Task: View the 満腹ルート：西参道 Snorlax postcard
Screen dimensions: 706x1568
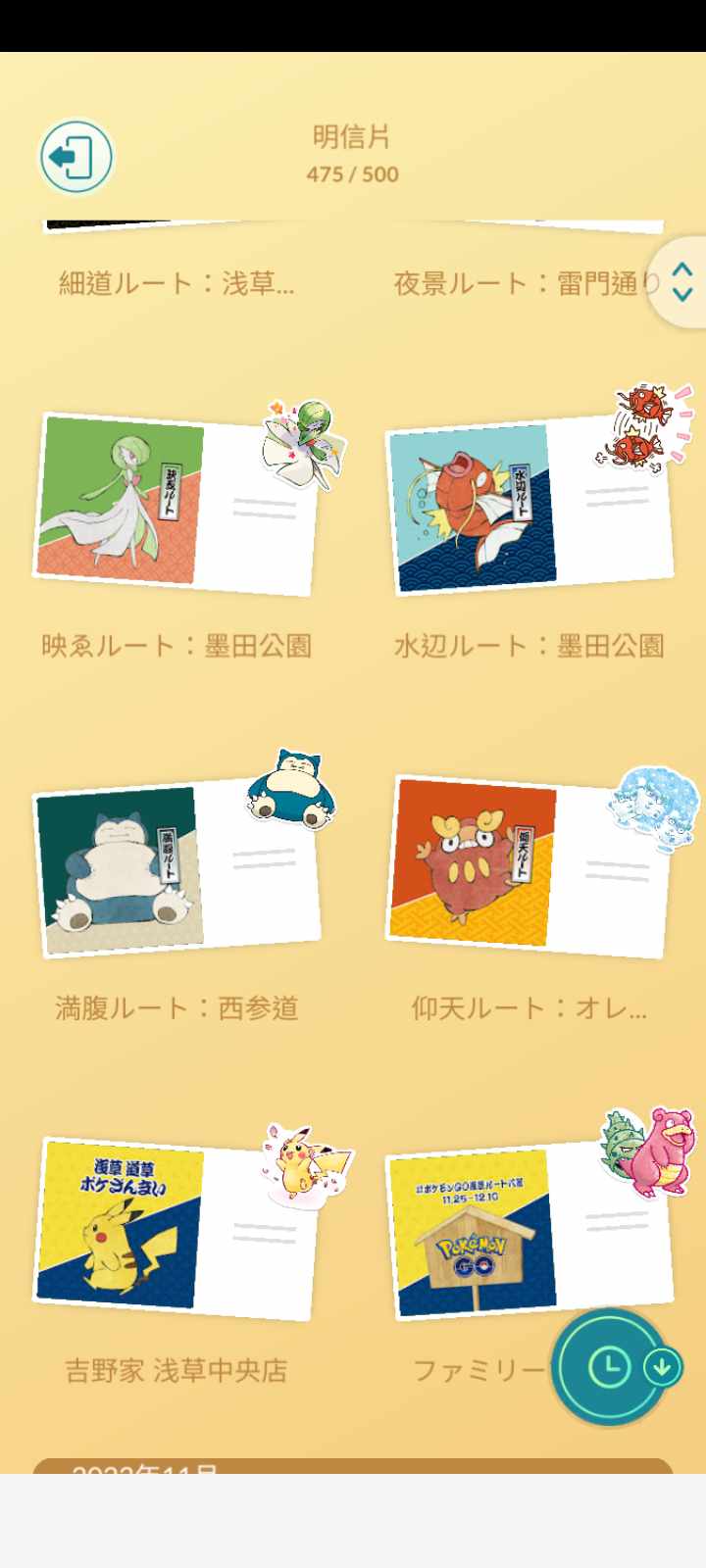Action: coord(176,866)
